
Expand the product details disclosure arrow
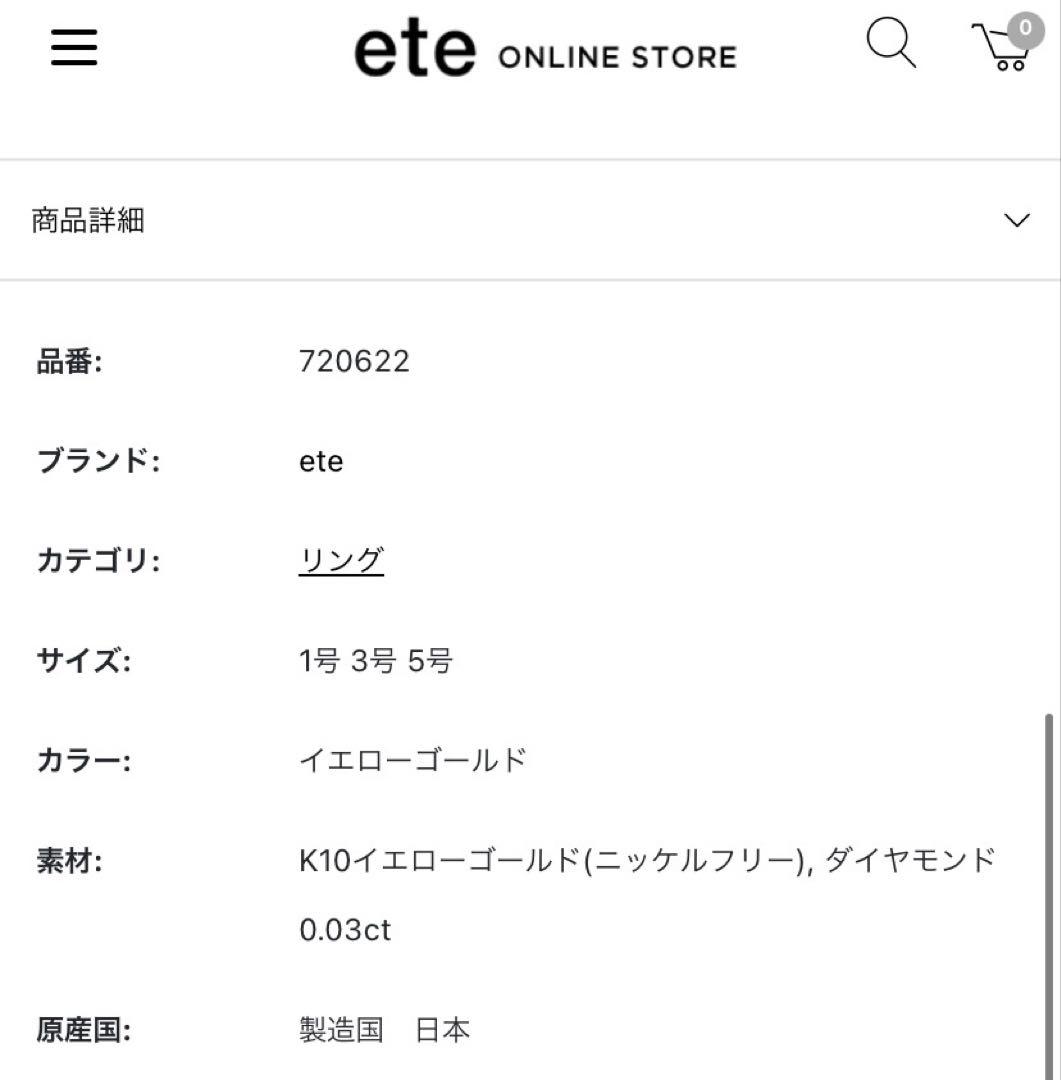tap(1017, 220)
